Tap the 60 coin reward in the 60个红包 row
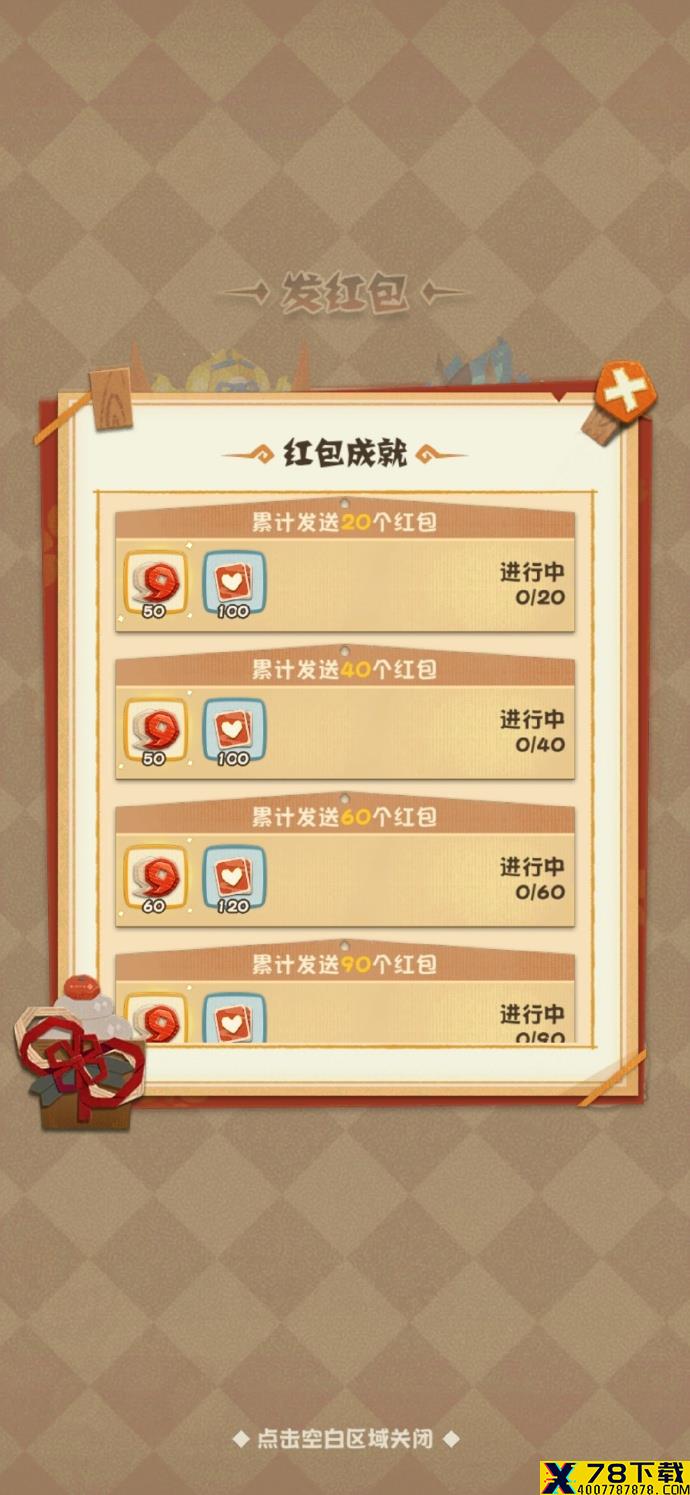This screenshot has height=1495, width=690. [156, 877]
